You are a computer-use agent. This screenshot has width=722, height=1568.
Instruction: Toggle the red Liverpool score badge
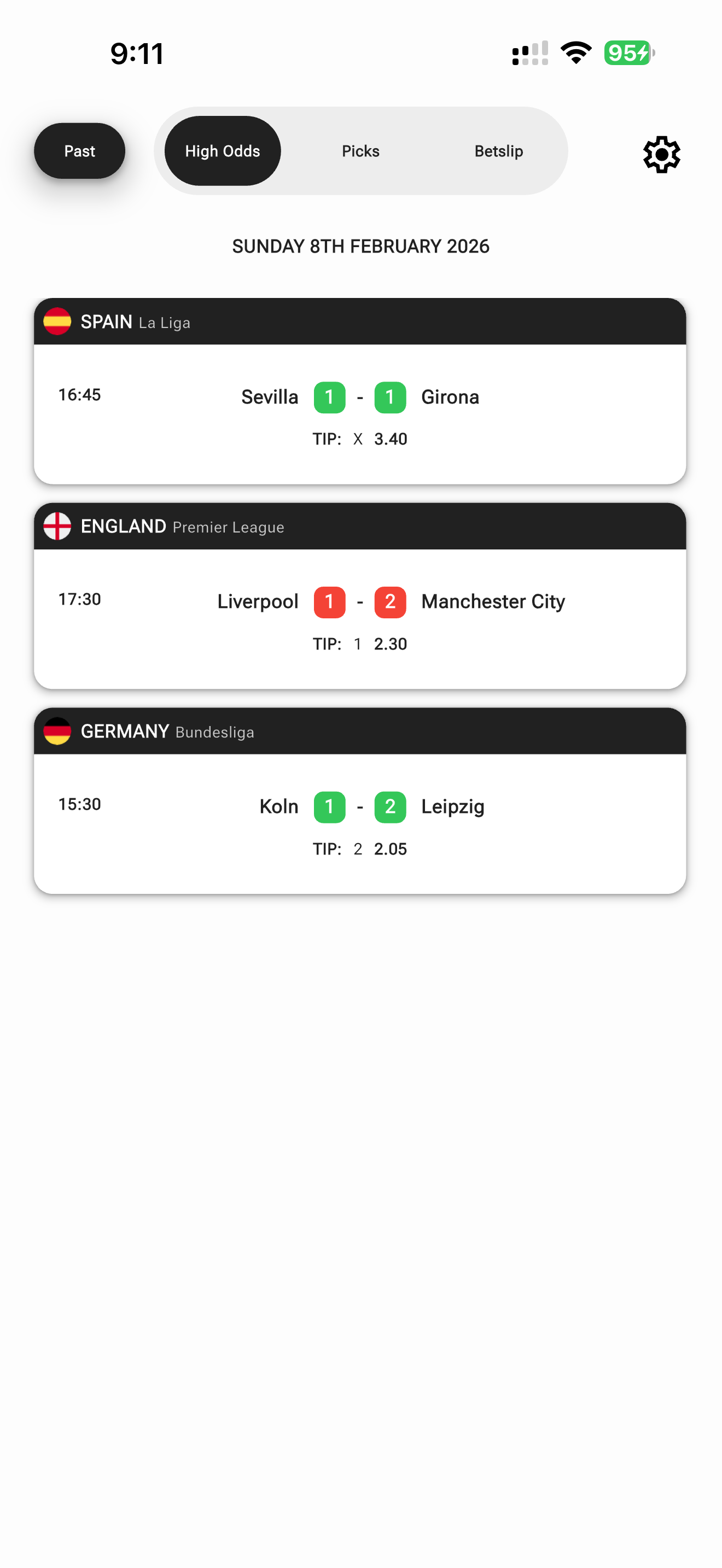[x=329, y=601]
